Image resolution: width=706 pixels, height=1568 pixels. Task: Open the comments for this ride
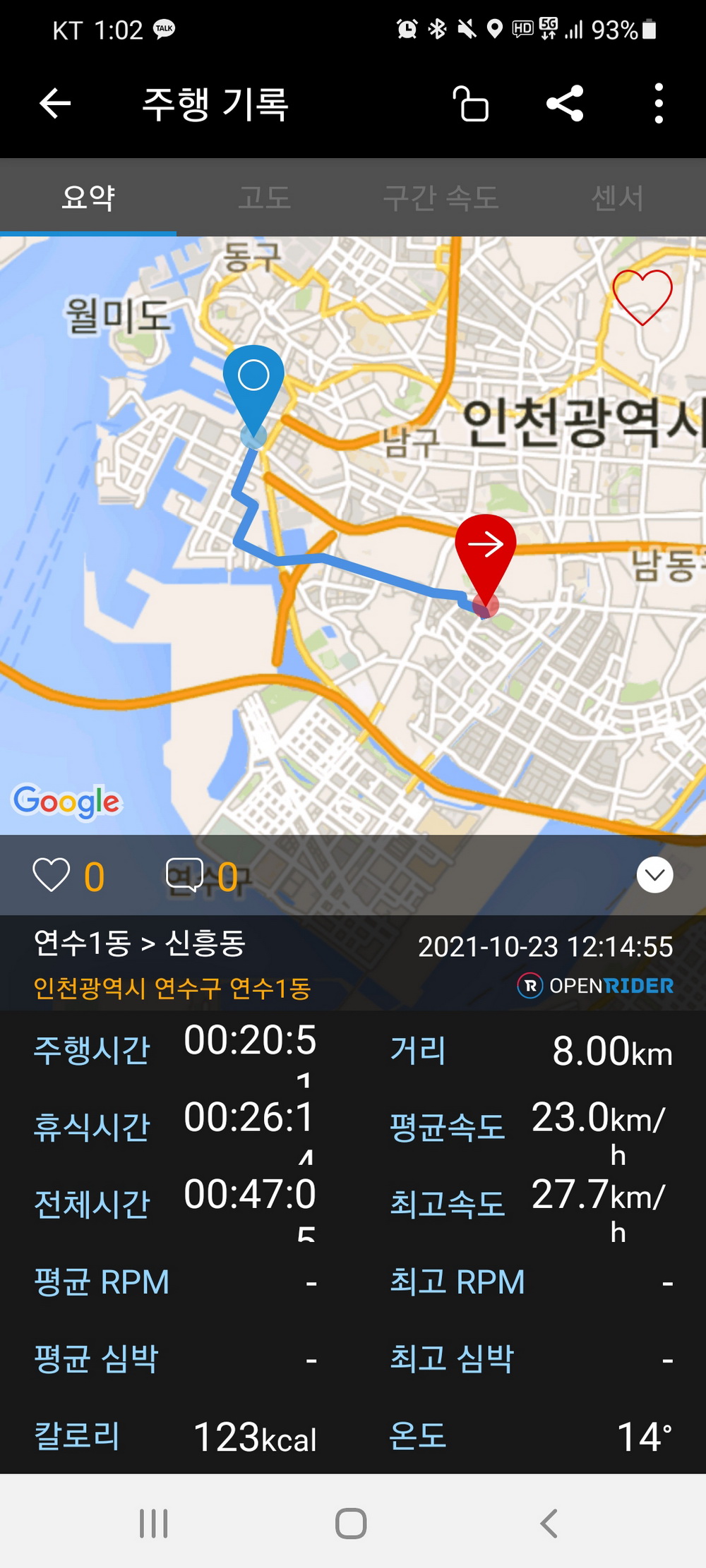(x=185, y=876)
